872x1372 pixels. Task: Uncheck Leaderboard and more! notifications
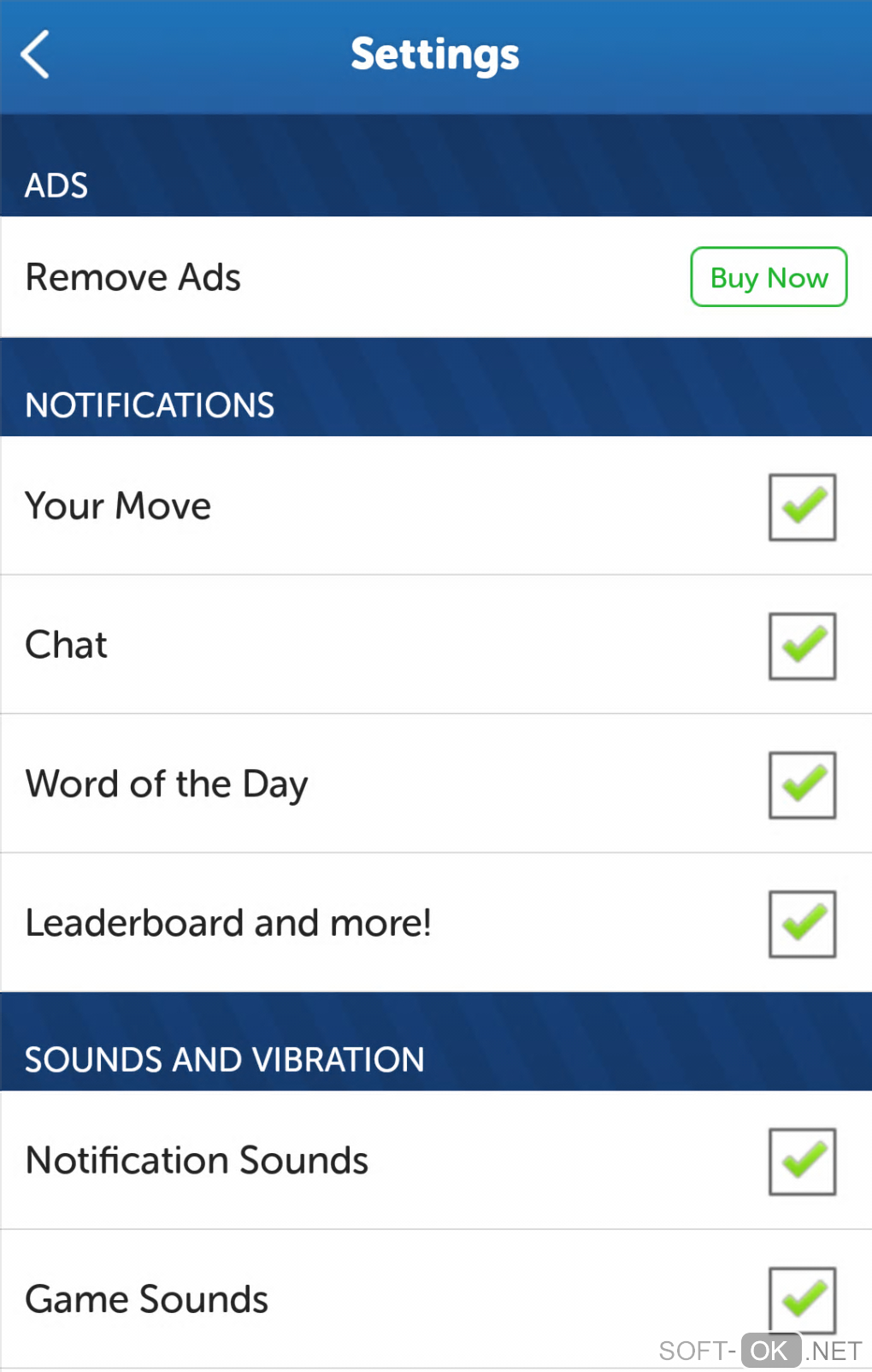tap(802, 924)
